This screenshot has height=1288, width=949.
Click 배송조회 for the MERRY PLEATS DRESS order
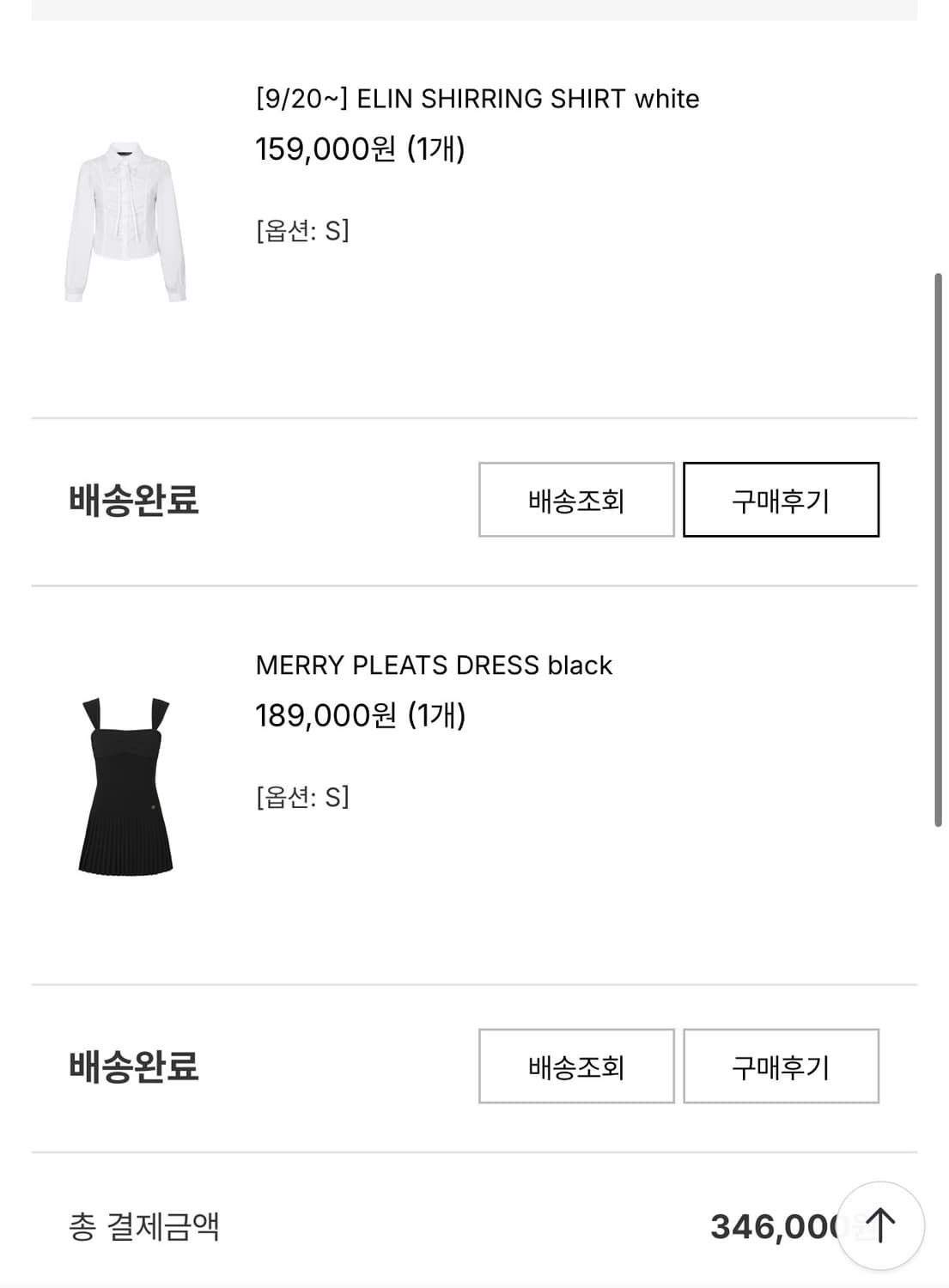[576, 1067]
